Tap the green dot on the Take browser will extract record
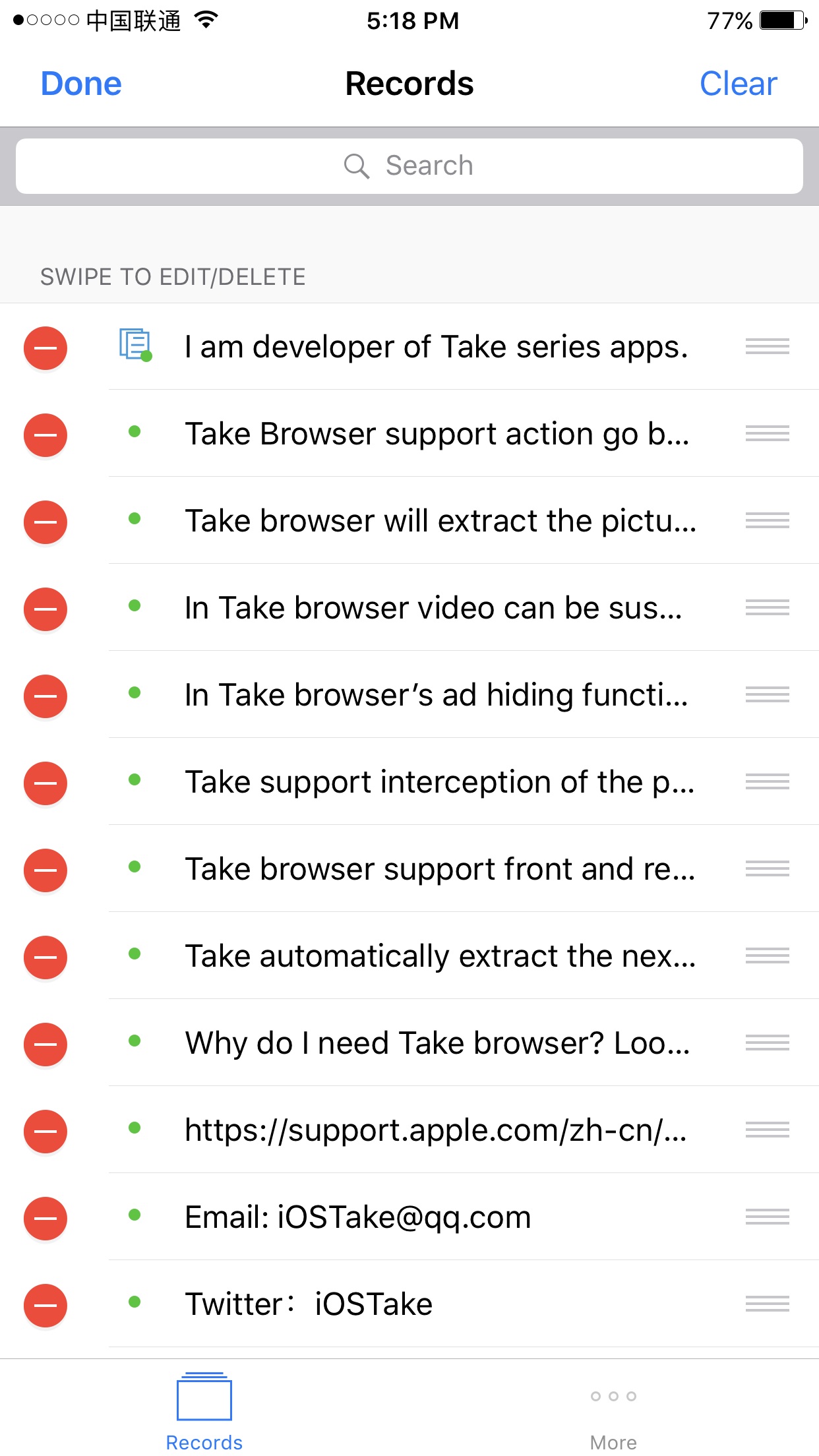819x1456 pixels. click(135, 520)
